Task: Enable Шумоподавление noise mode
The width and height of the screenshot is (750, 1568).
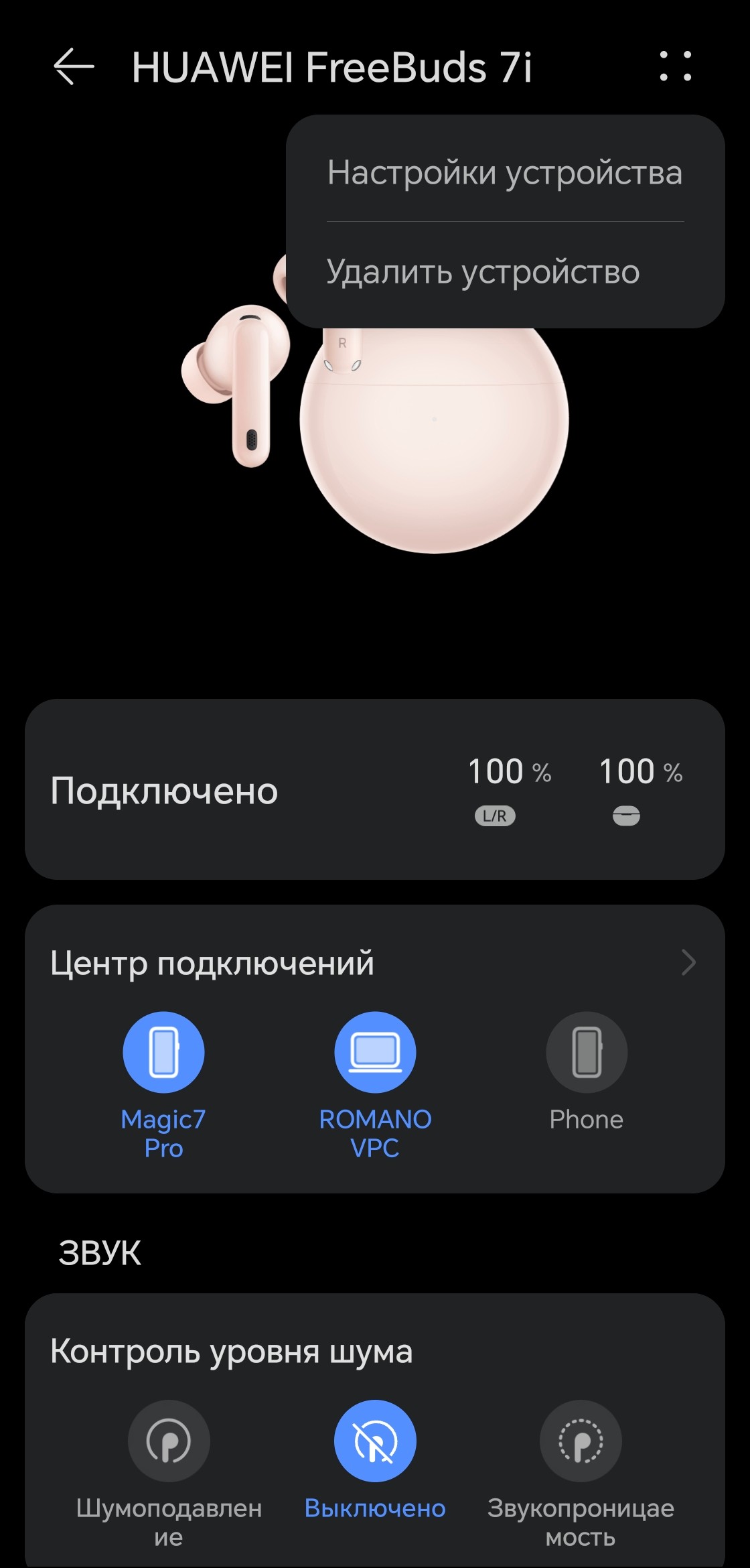Action: [169, 1441]
